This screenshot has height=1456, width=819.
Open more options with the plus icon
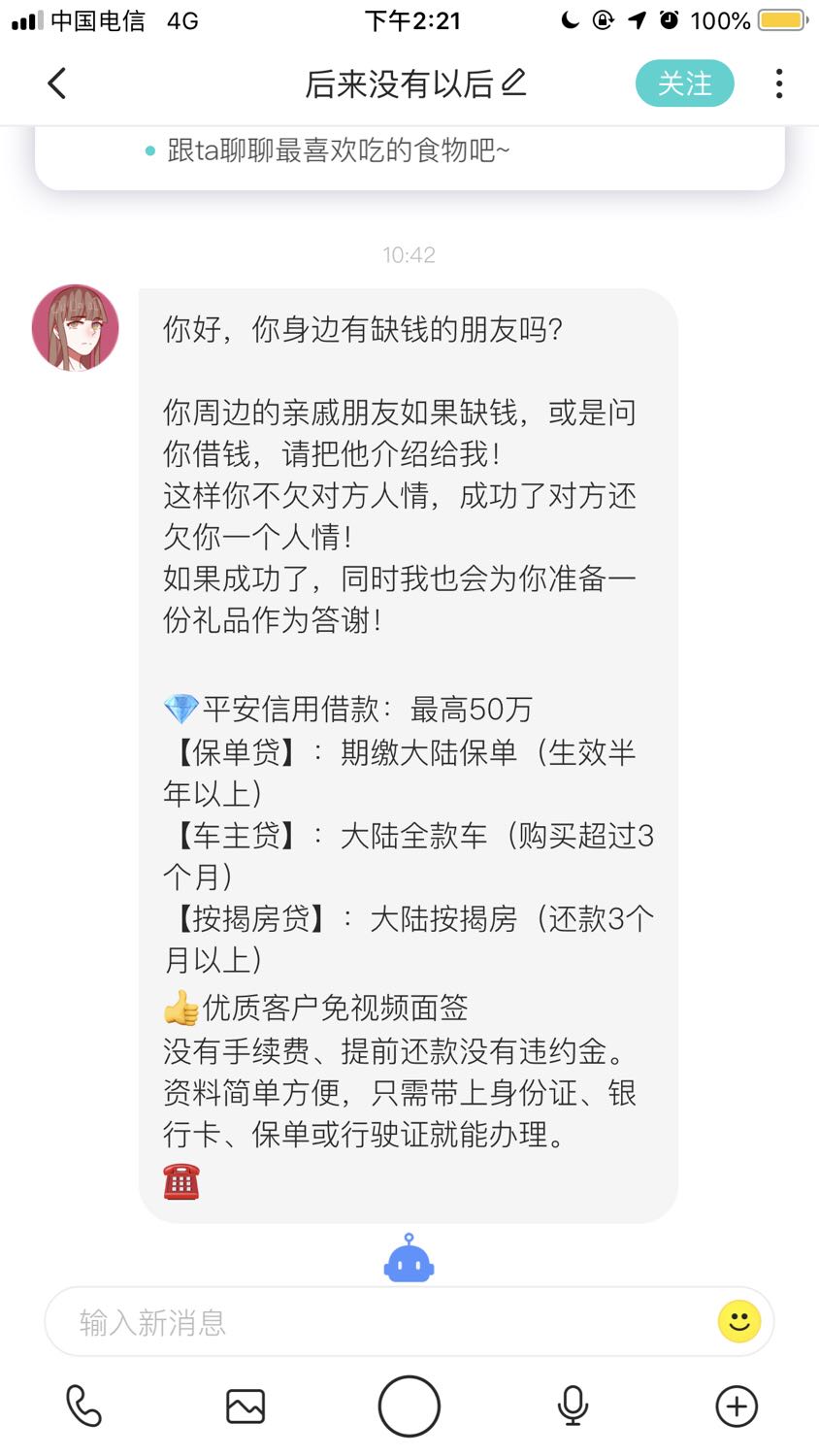(x=737, y=1406)
